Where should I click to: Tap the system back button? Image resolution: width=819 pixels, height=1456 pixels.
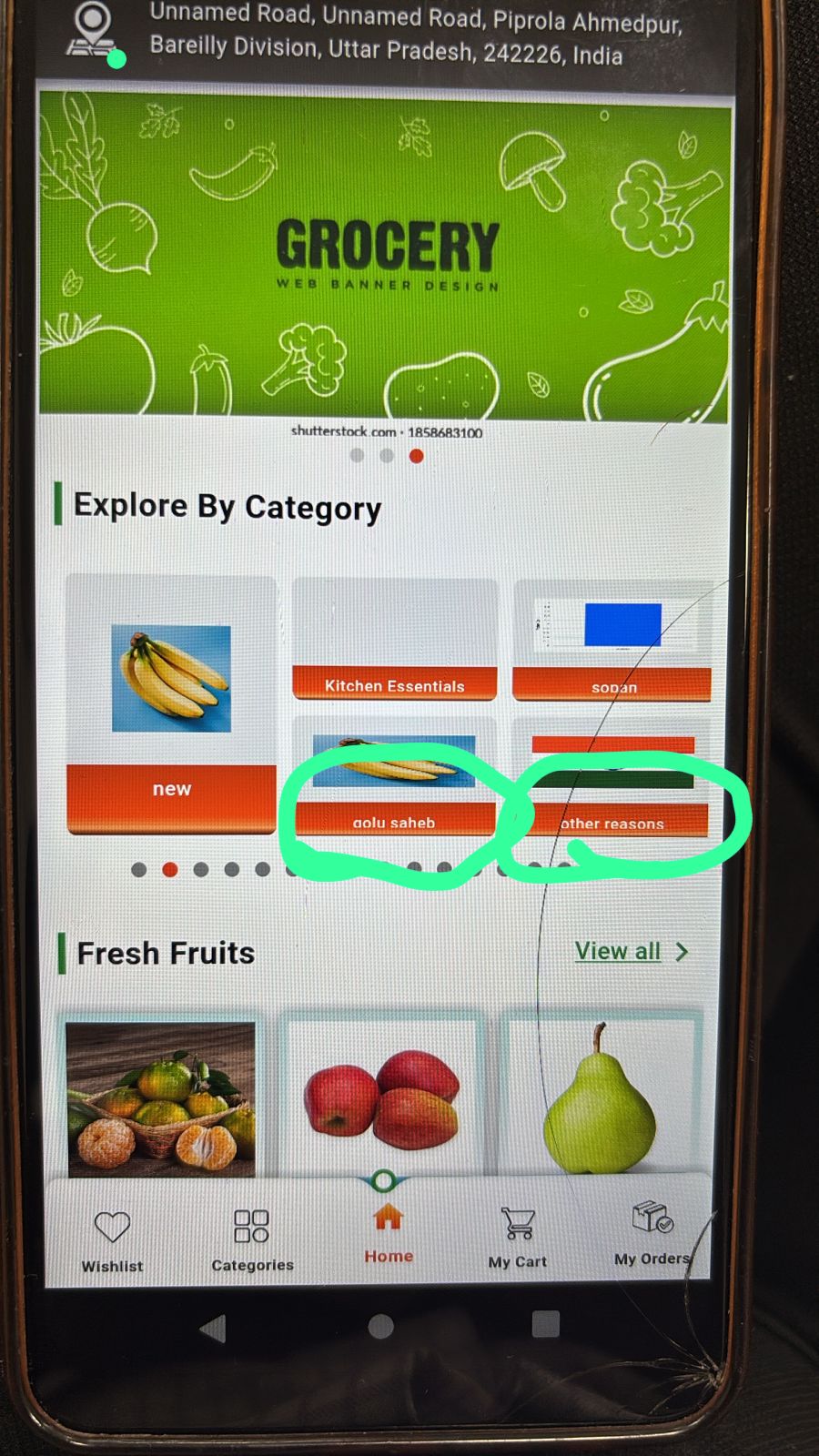(214, 1328)
